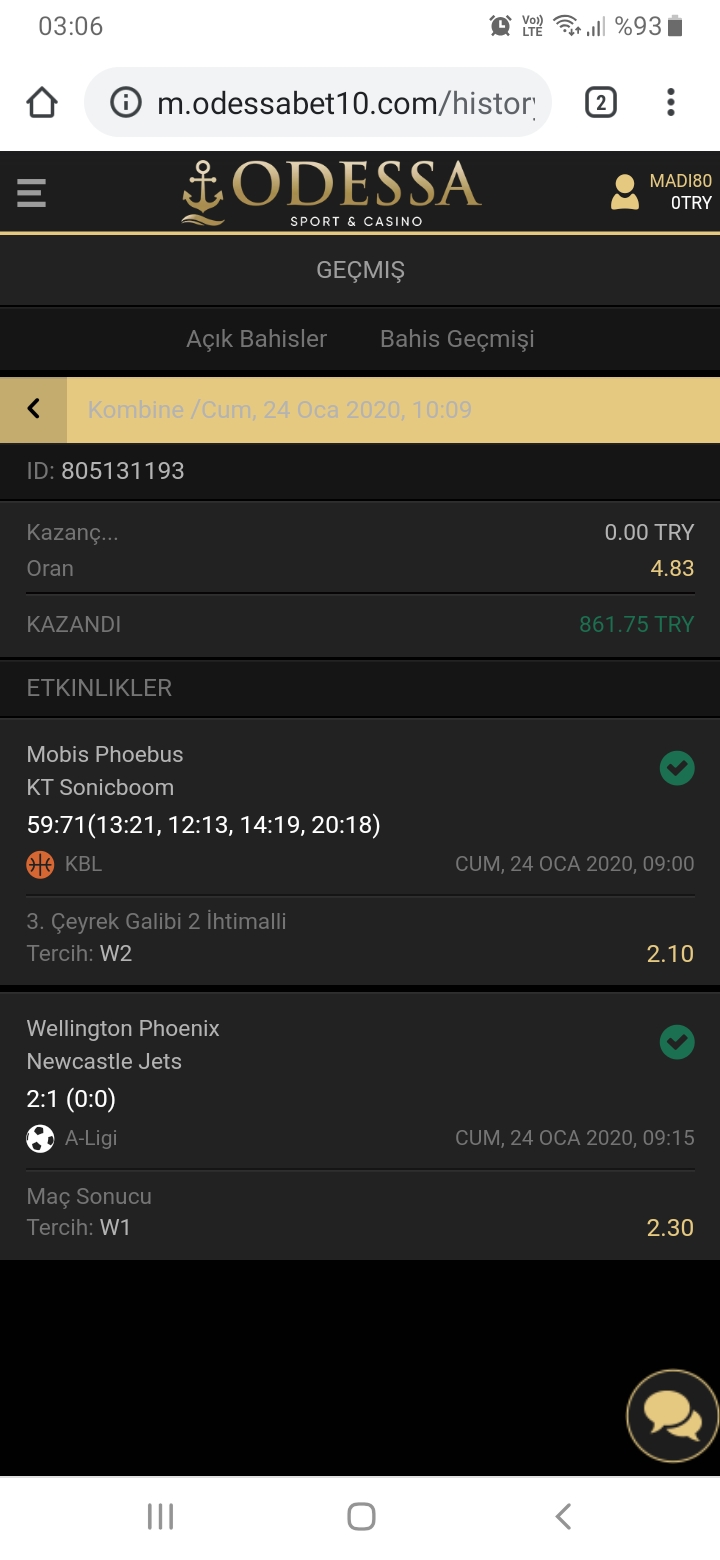Go to the browser home page
The height and width of the screenshot is (1560, 720).
[42, 102]
